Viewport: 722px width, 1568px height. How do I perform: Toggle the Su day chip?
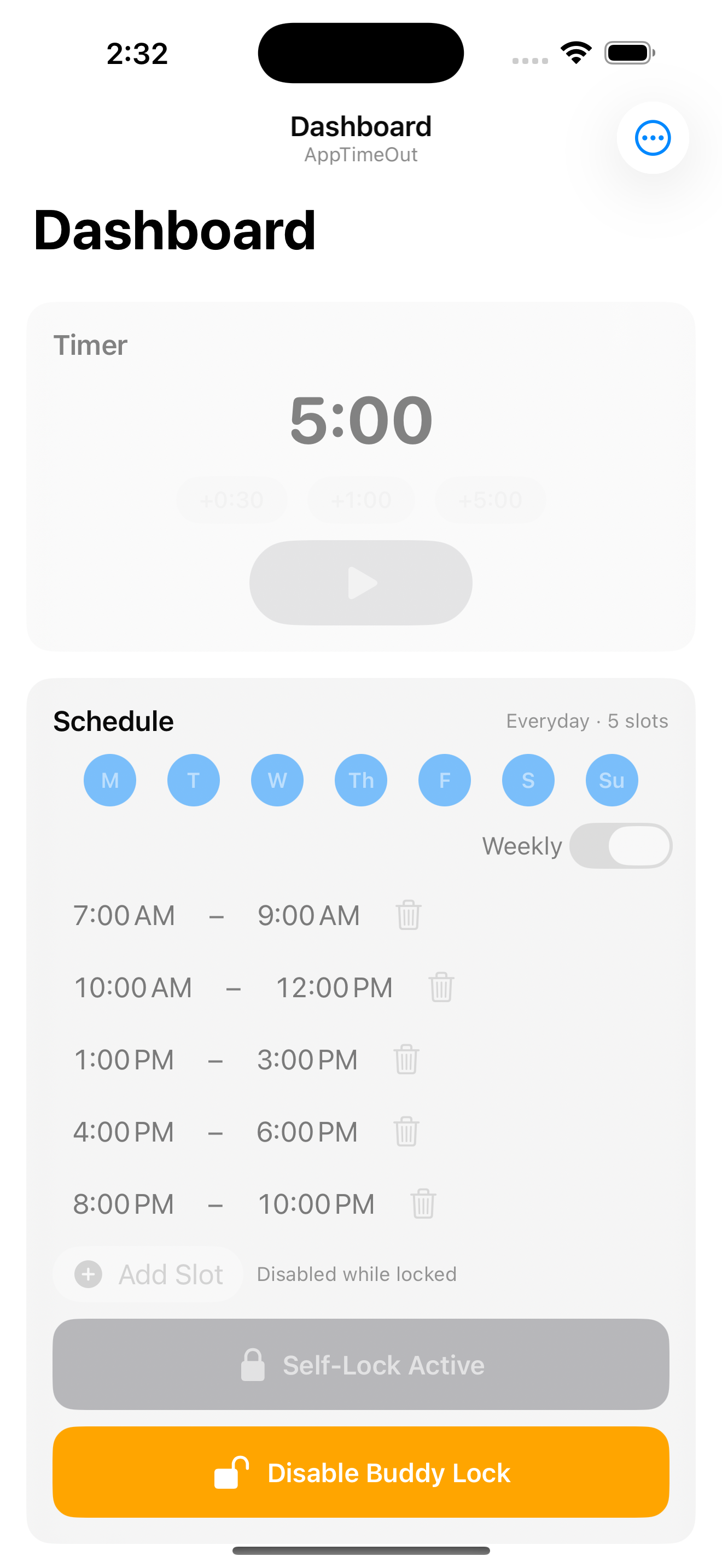(611, 780)
